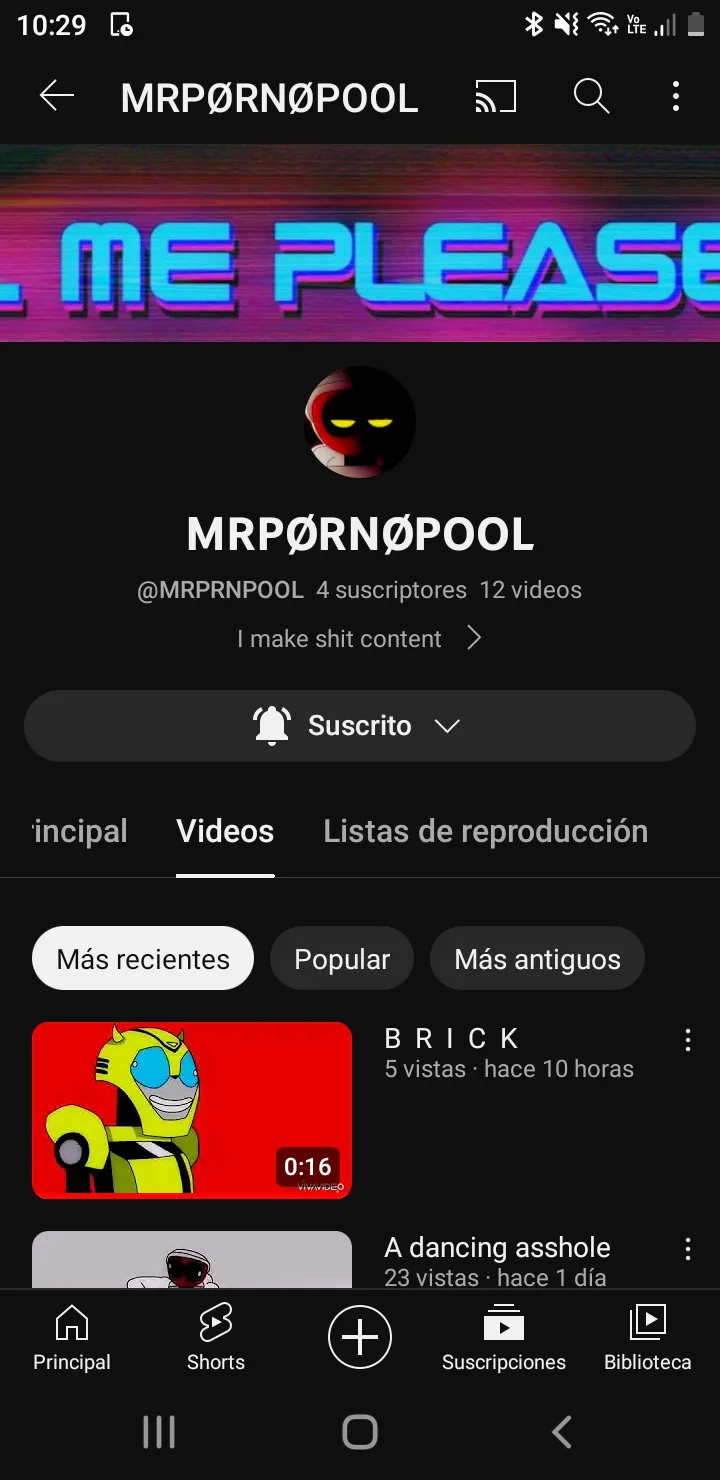Switch to the Suscripciones tab
Image resolution: width=720 pixels, height=1480 pixels.
click(x=504, y=1338)
